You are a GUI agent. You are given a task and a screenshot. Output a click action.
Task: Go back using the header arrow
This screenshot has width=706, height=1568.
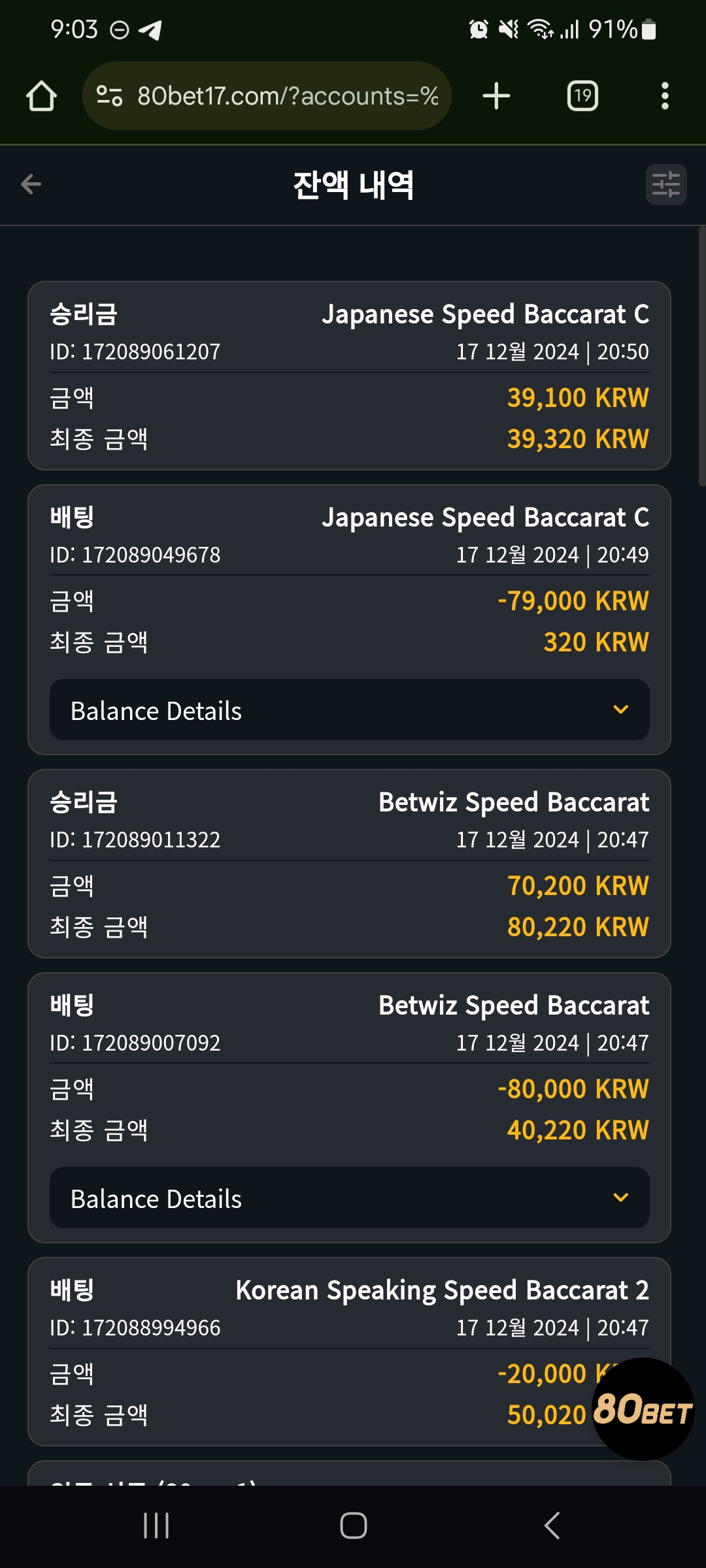coord(31,184)
